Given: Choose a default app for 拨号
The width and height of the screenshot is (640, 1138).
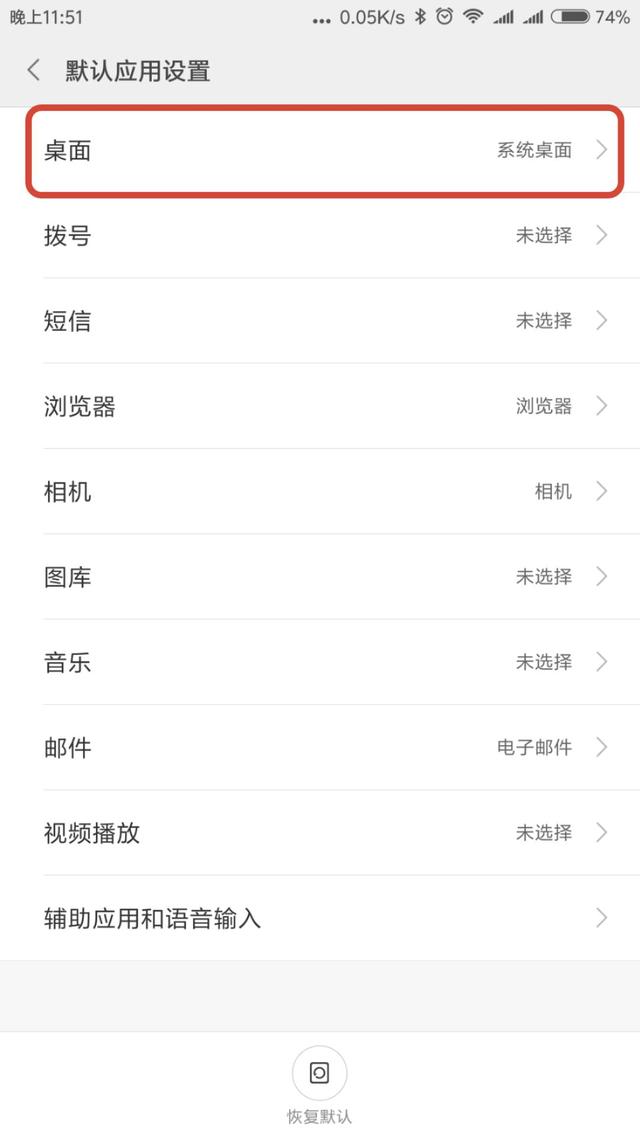Looking at the screenshot, I should (320, 236).
